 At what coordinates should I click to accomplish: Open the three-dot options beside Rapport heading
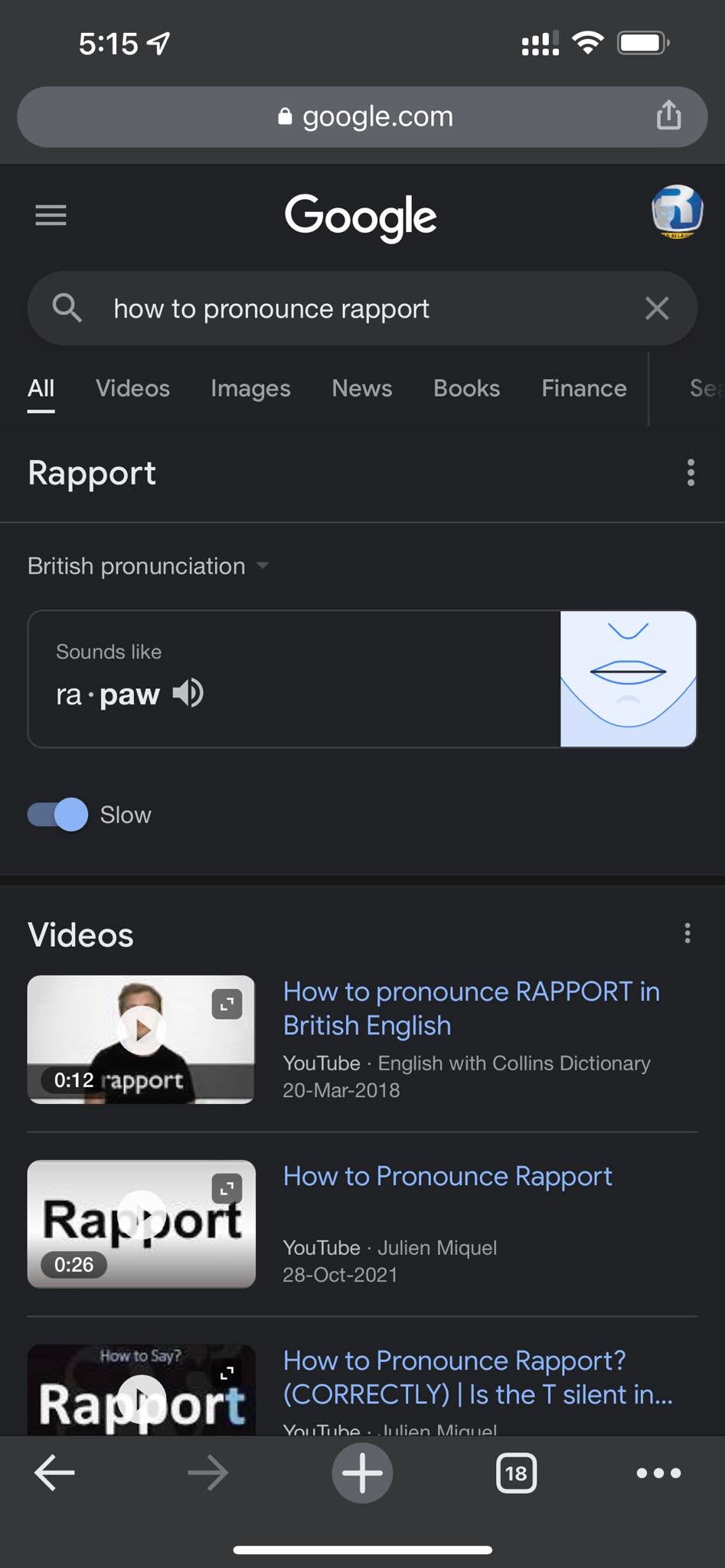click(x=691, y=472)
